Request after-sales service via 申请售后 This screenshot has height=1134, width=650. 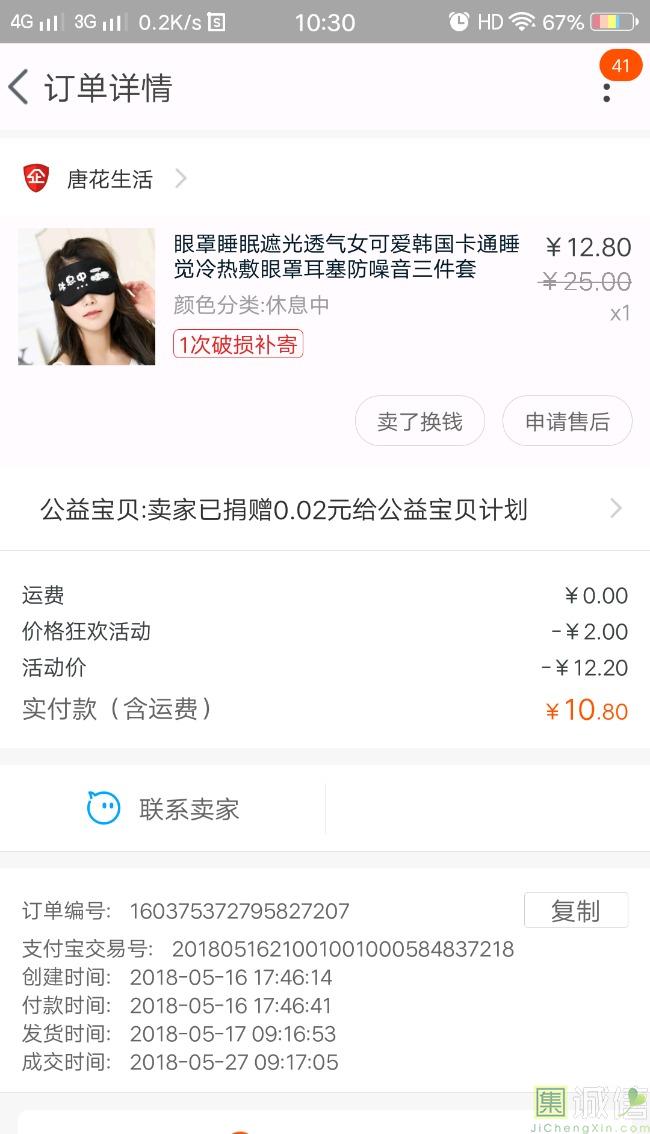(567, 422)
